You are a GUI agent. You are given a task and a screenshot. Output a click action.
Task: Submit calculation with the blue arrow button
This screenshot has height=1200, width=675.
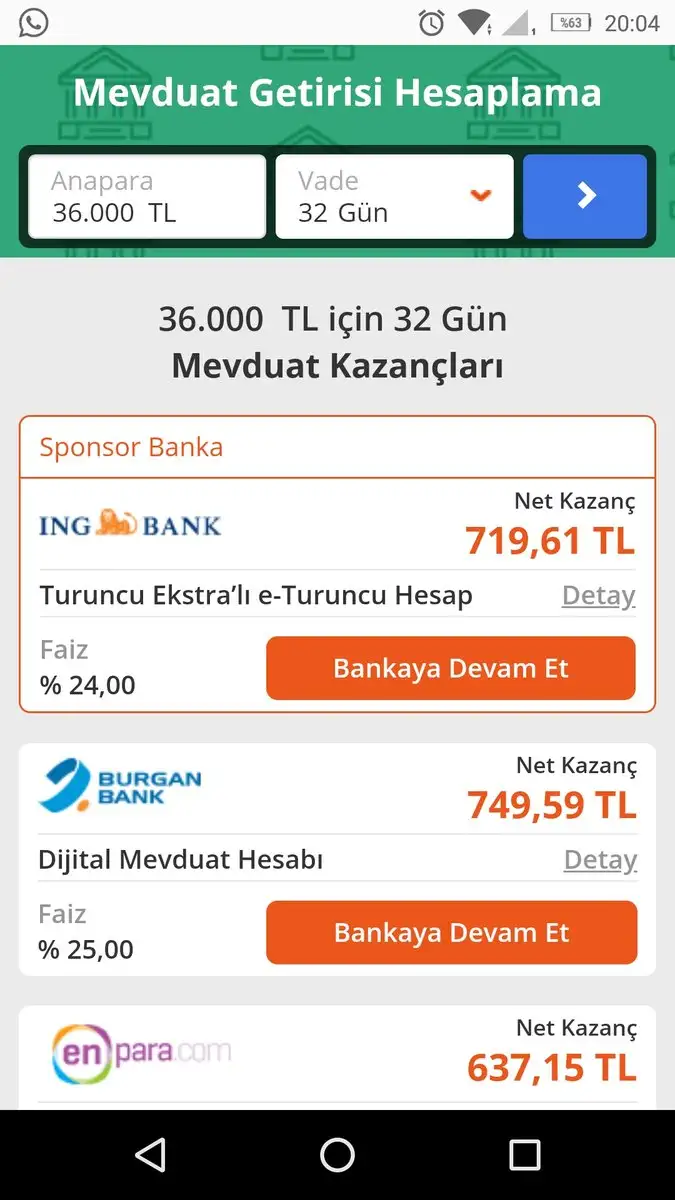pyautogui.click(x=585, y=197)
